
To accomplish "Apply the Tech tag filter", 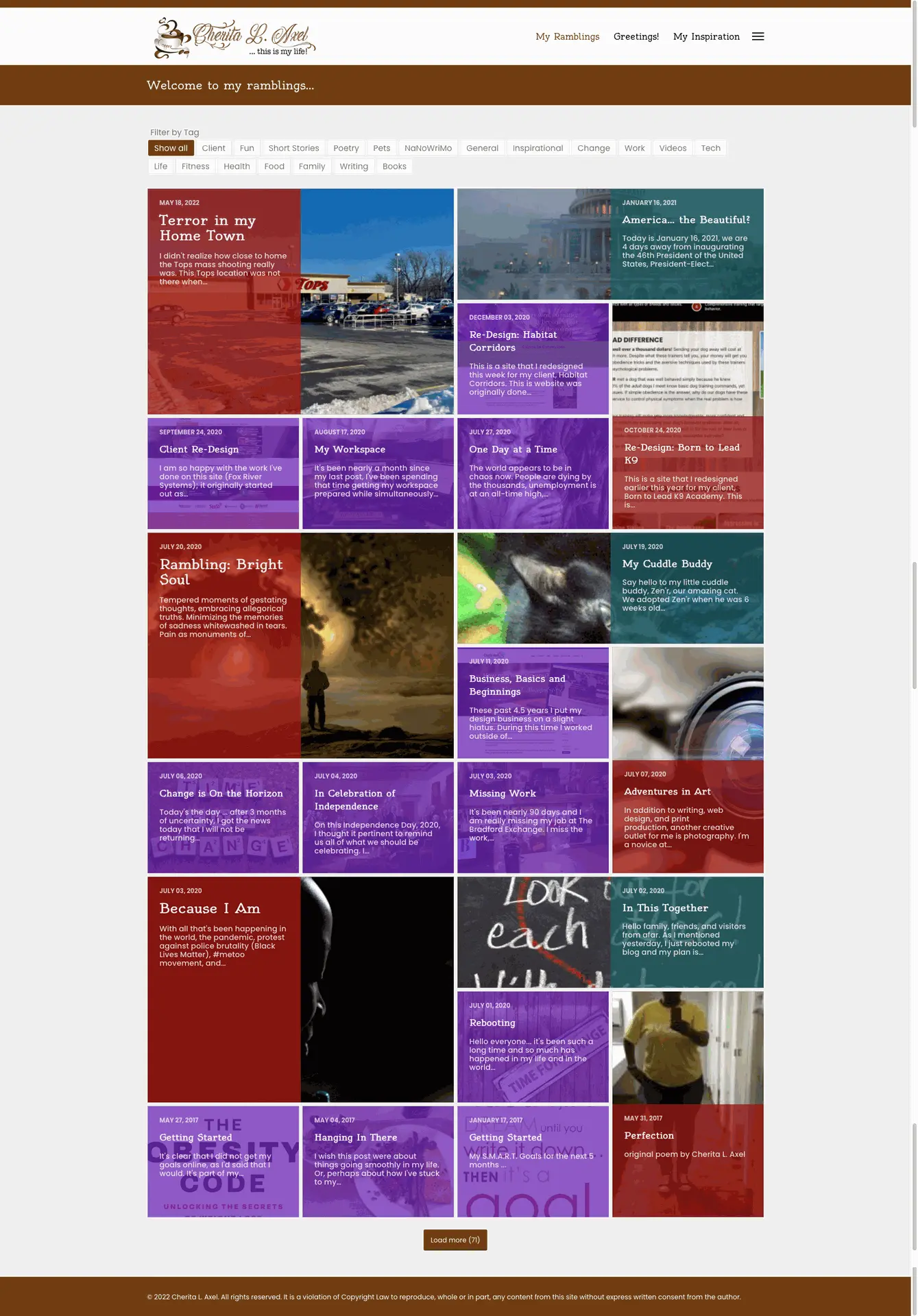I will [x=710, y=148].
